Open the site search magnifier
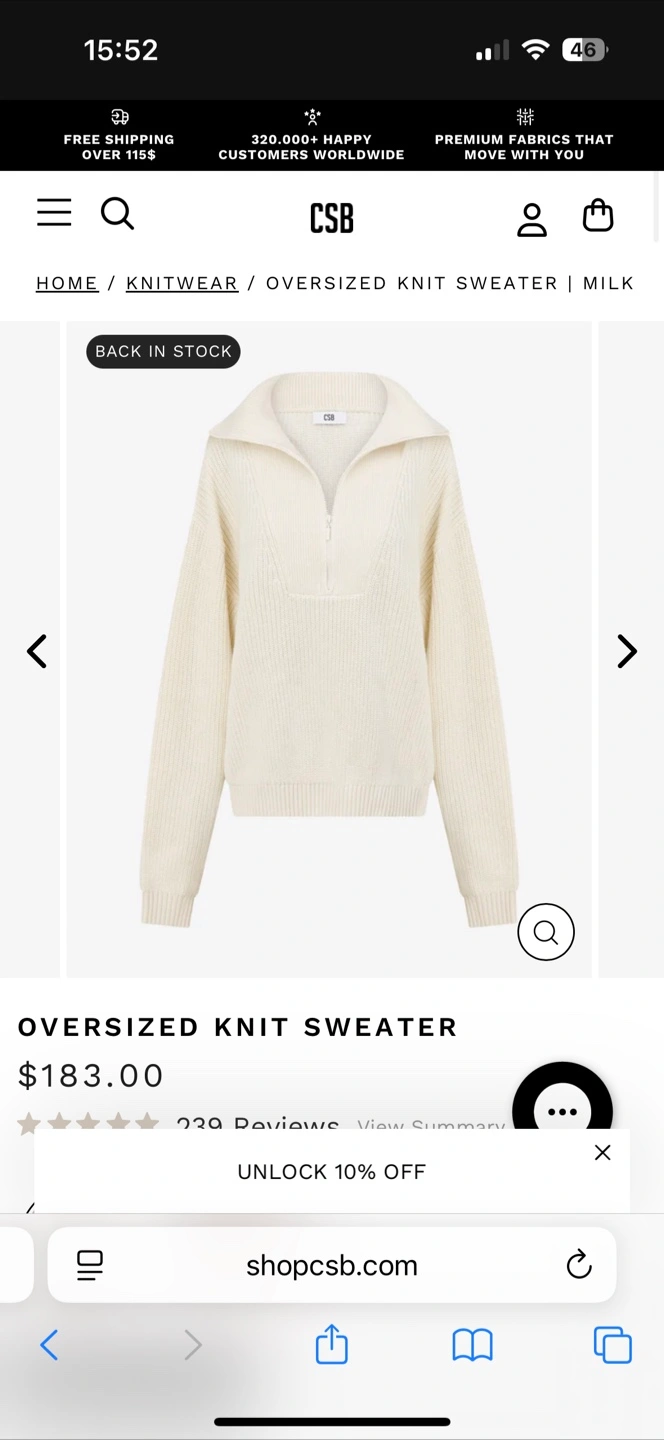This screenshot has height=1440, width=664. (117, 213)
